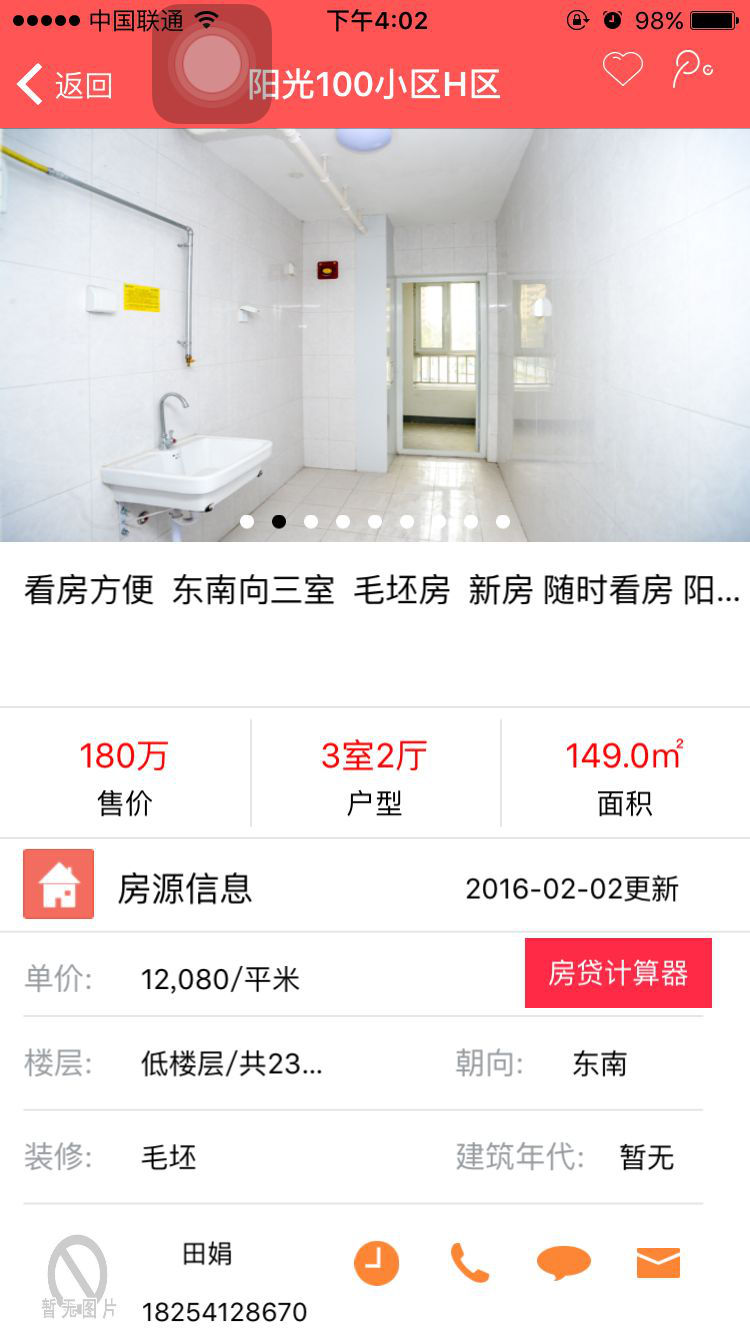Select the second carousel dot indicator
The width and height of the screenshot is (750, 1334).
pos(279,521)
